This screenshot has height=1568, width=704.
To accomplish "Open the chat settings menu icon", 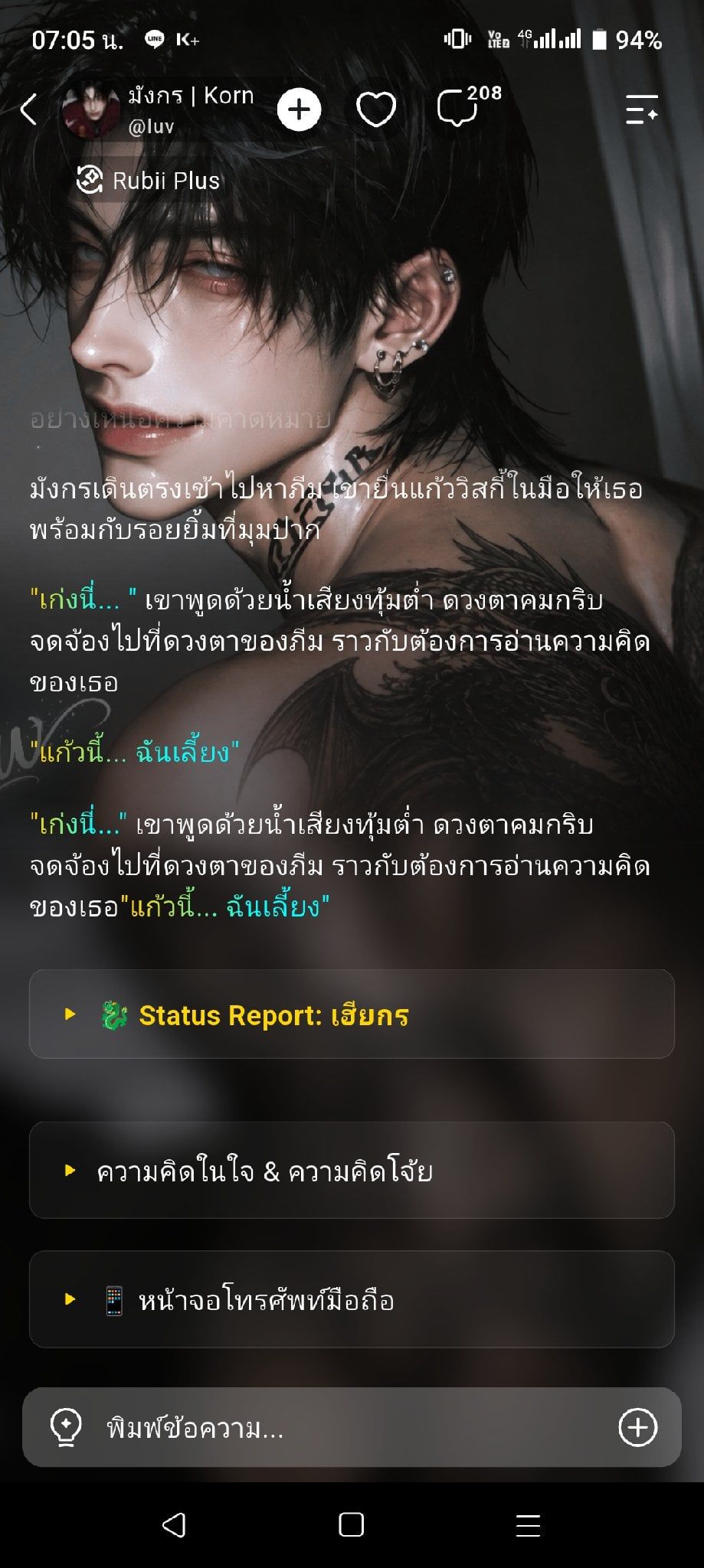I will pos(641,109).
